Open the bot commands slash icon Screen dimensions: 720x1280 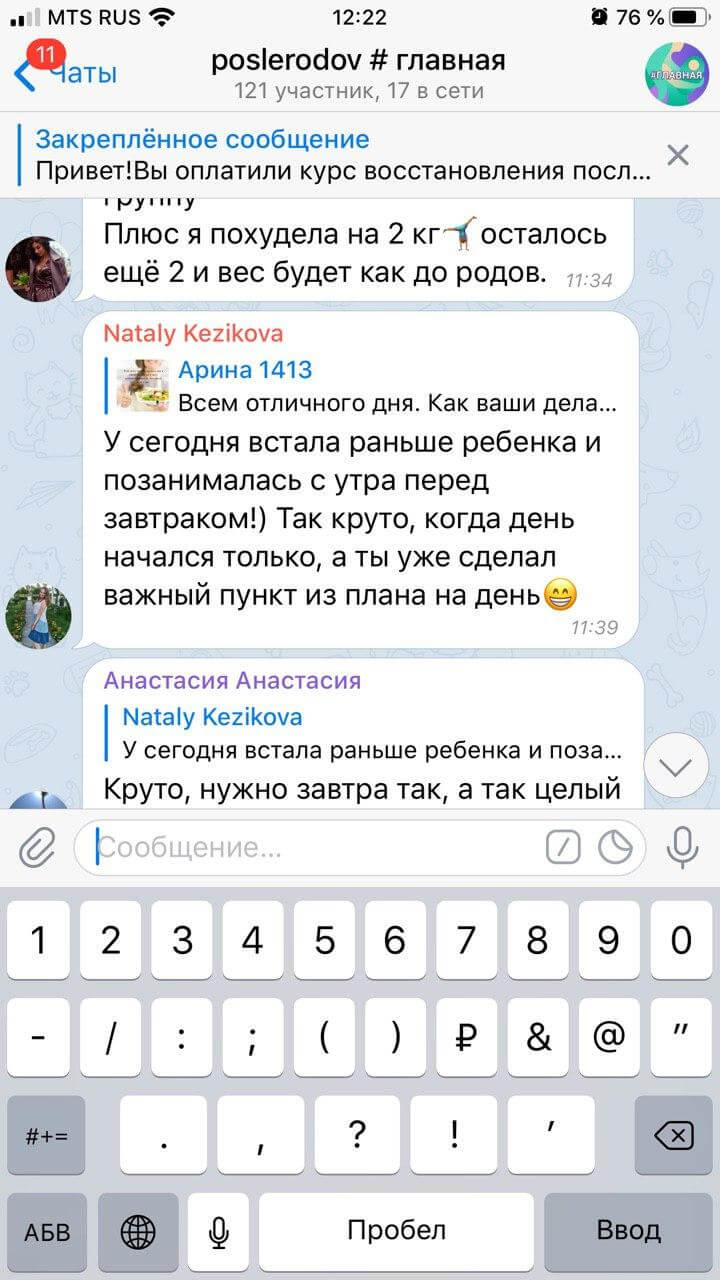point(563,849)
